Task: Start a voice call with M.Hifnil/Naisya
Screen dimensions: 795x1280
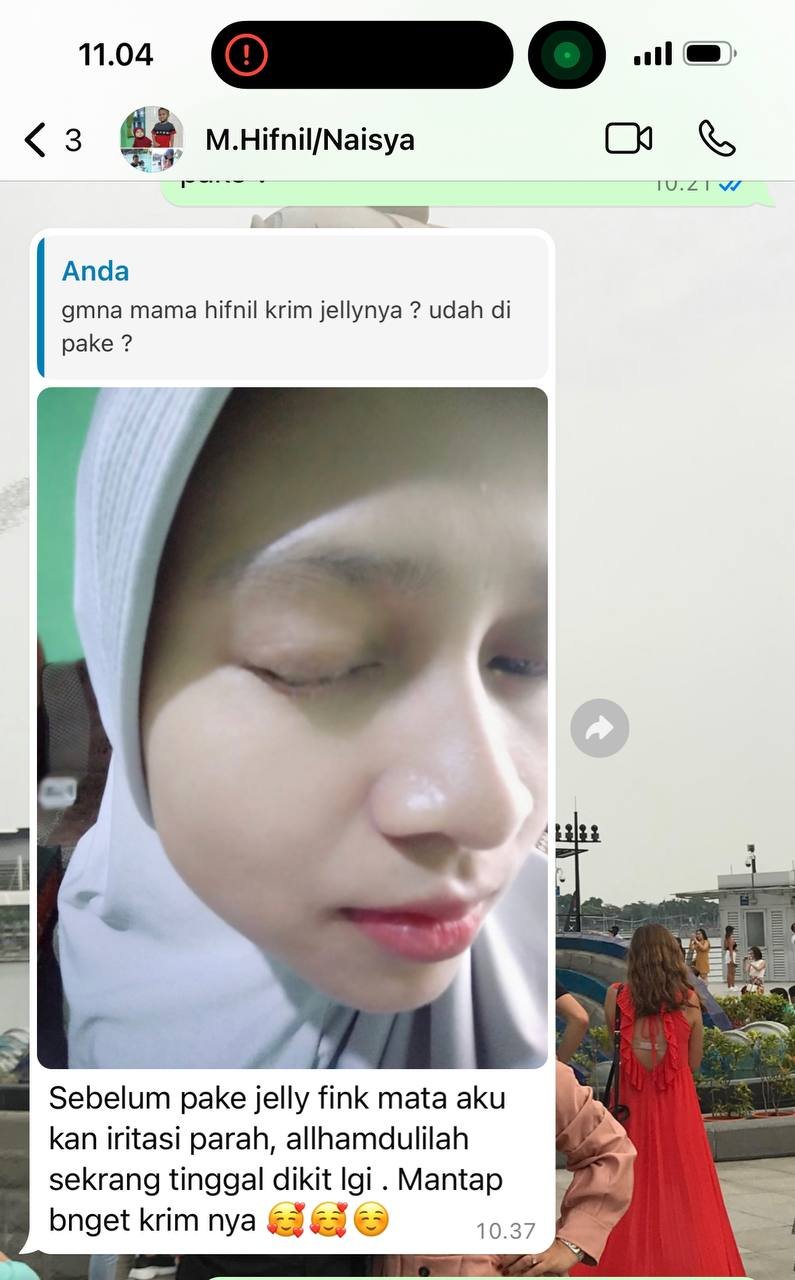Action: point(716,139)
